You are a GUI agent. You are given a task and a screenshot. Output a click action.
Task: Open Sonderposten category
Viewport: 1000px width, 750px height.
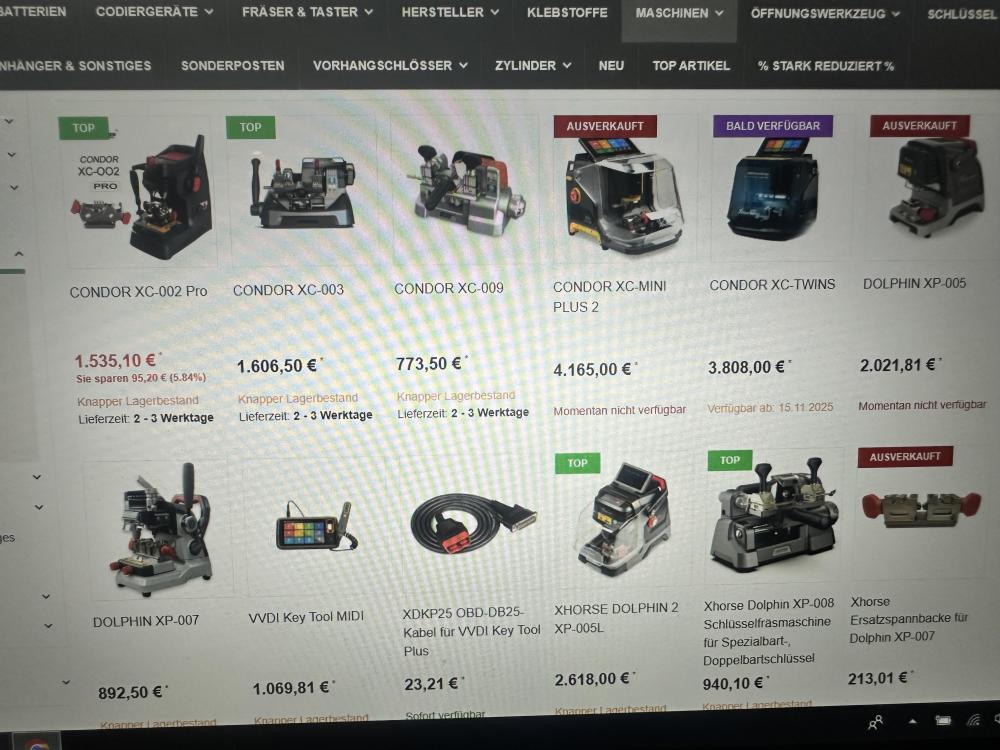point(232,66)
